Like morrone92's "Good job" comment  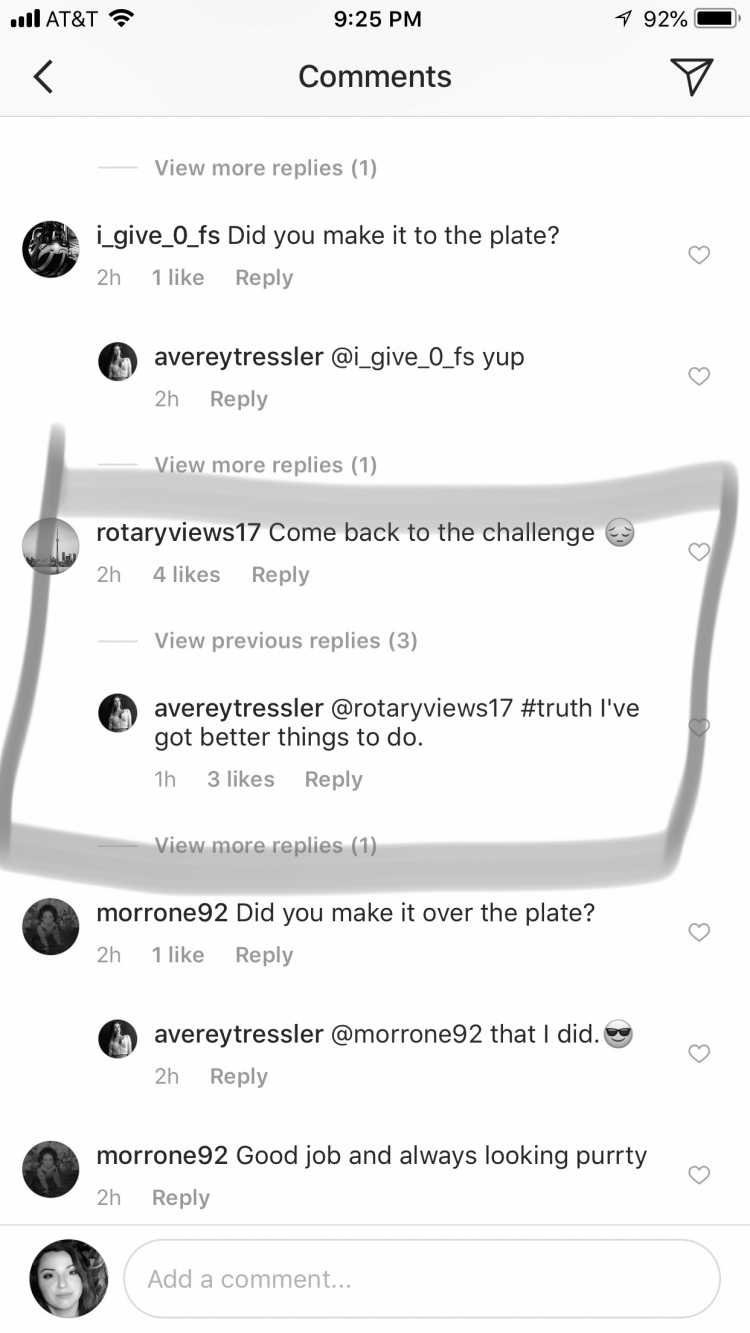[x=700, y=1175]
